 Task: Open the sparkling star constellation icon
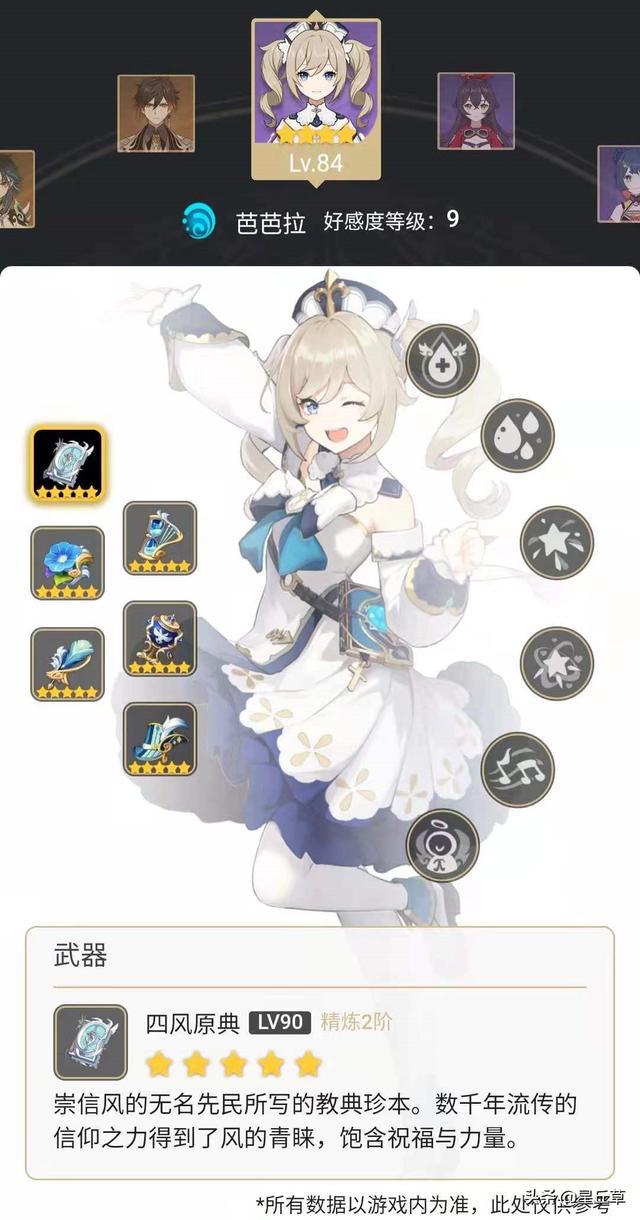tap(557, 543)
